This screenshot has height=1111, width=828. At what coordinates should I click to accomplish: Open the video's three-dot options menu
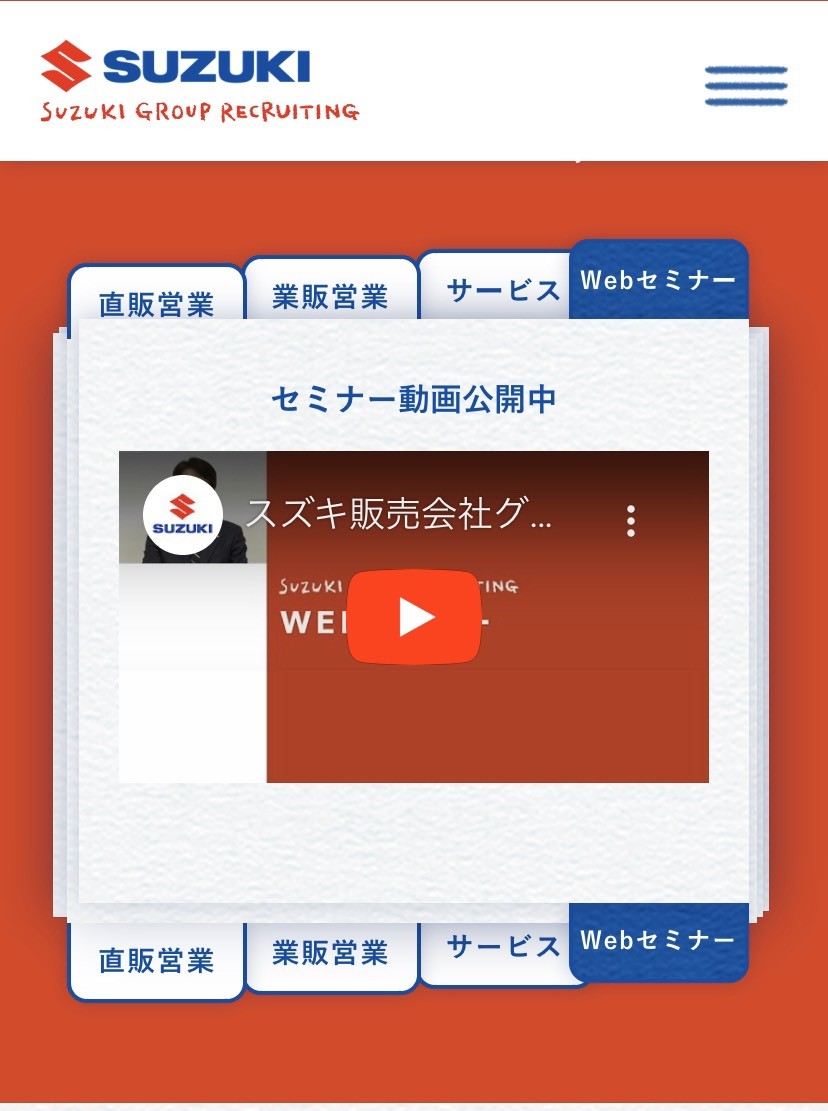point(630,520)
